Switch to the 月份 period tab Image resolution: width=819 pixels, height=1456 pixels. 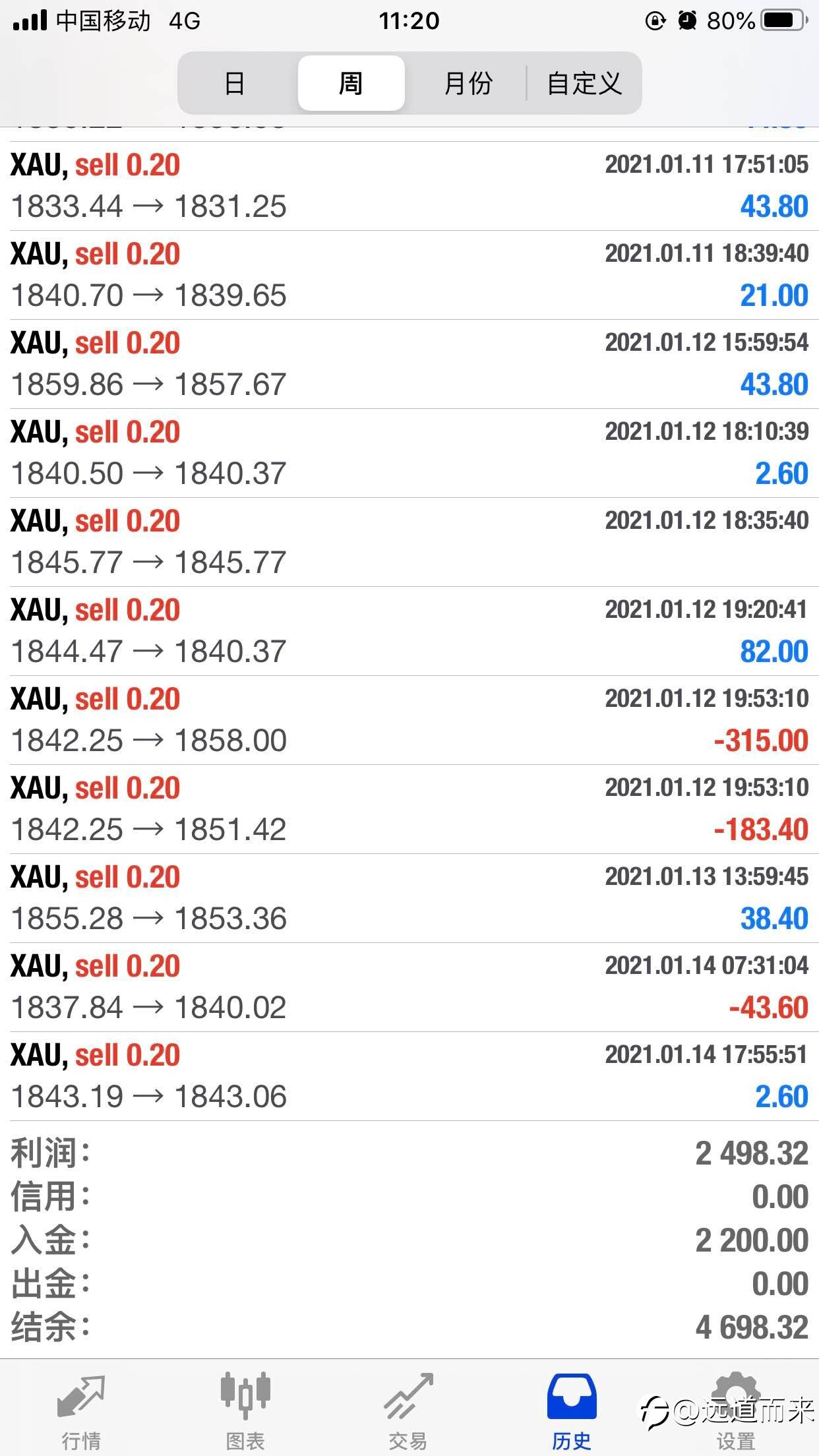click(x=468, y=83)
